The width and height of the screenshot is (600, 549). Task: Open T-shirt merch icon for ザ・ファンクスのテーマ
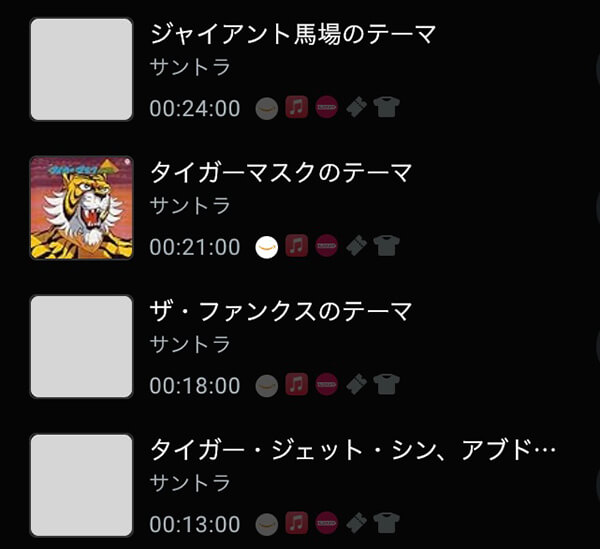pyautogui.click(x=386, y=384)
